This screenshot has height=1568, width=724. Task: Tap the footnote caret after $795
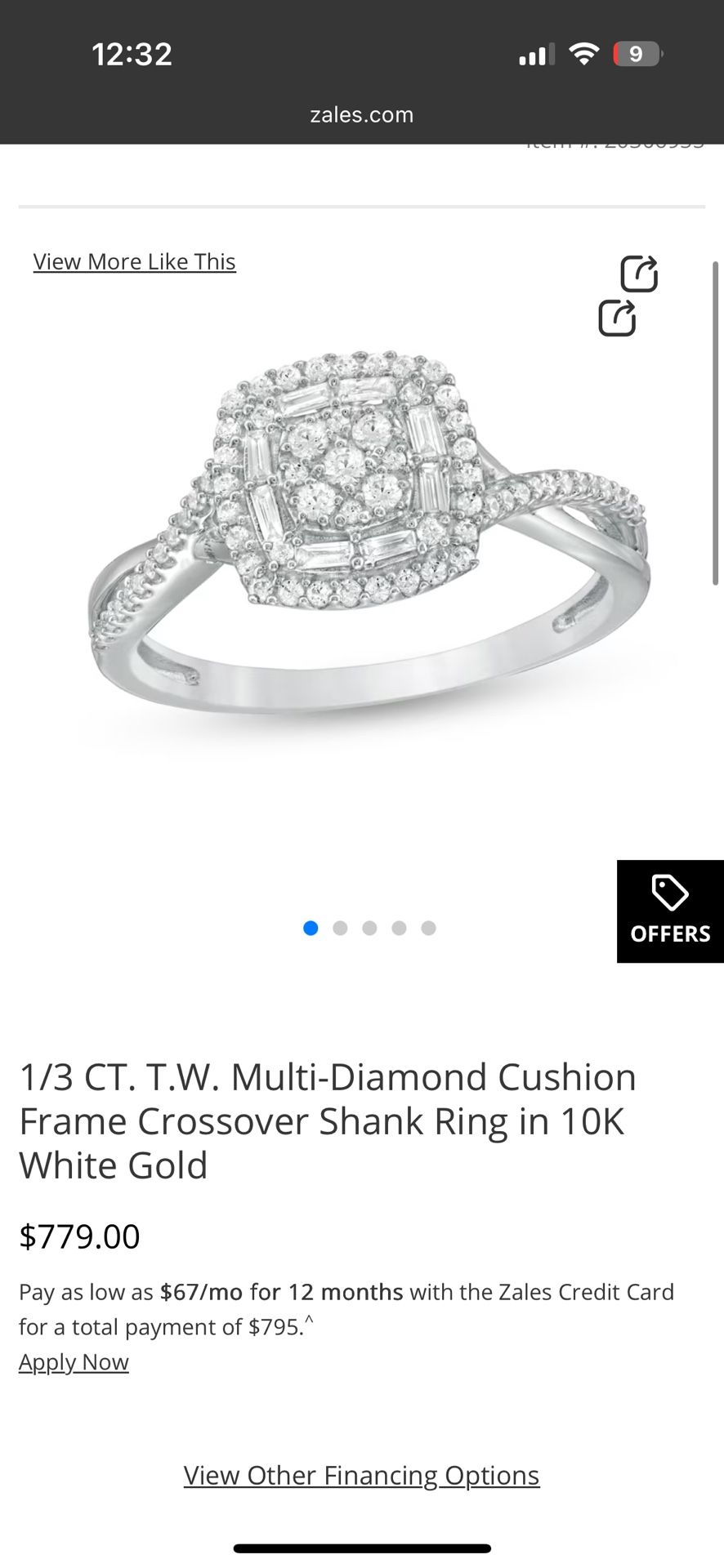click(308, 1317)
